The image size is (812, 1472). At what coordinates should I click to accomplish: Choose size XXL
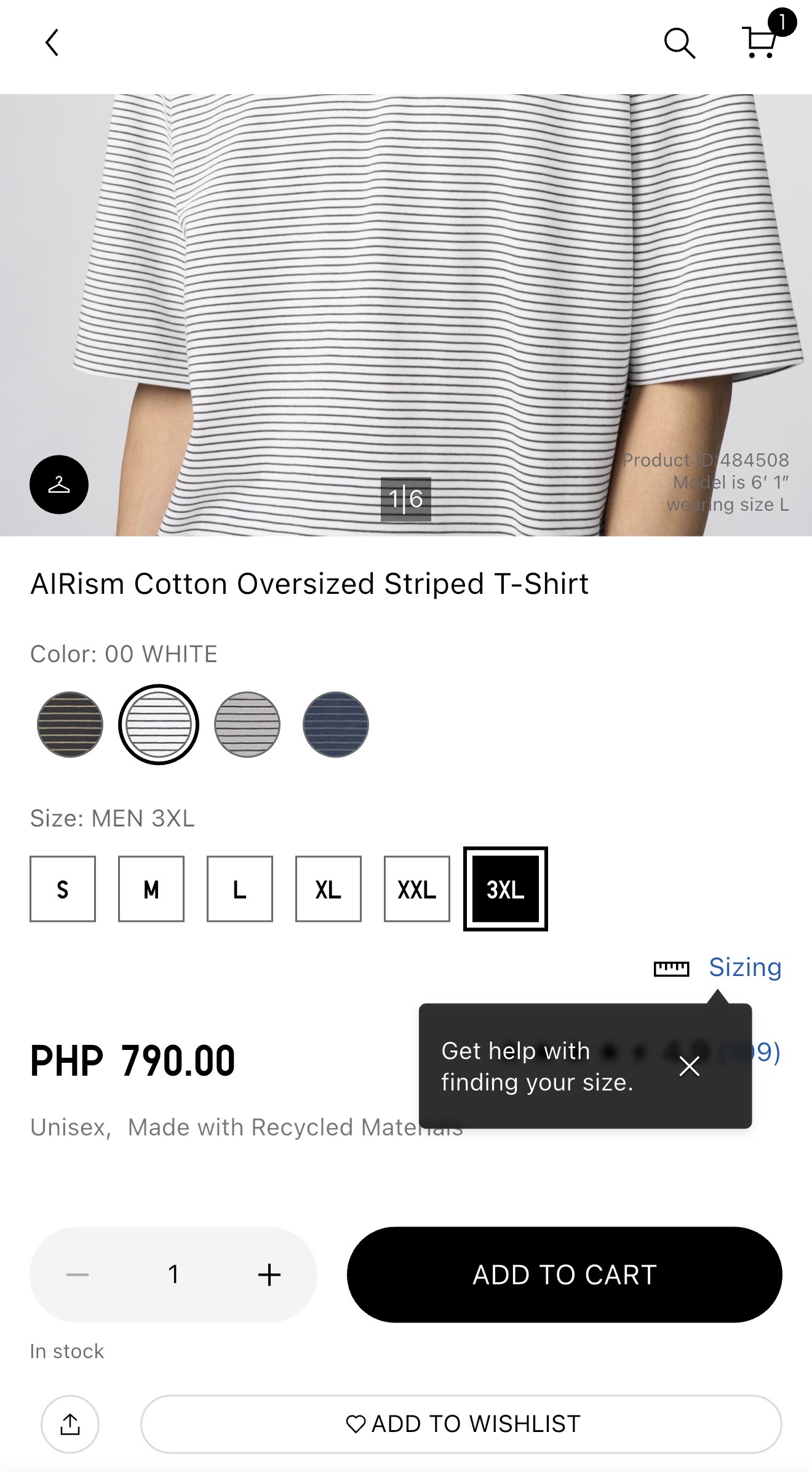coord(417,889)
